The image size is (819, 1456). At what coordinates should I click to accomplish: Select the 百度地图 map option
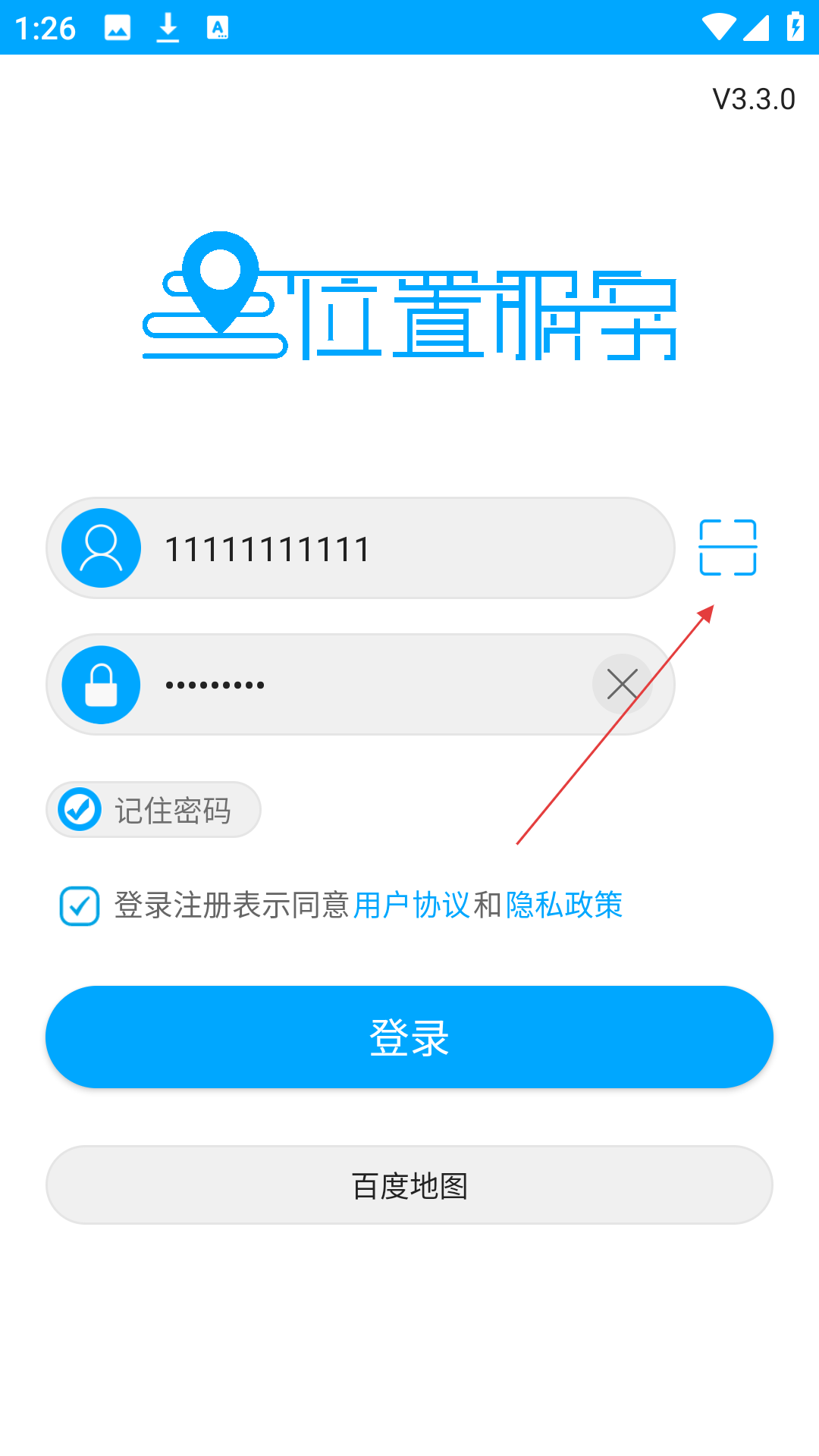409,1185
